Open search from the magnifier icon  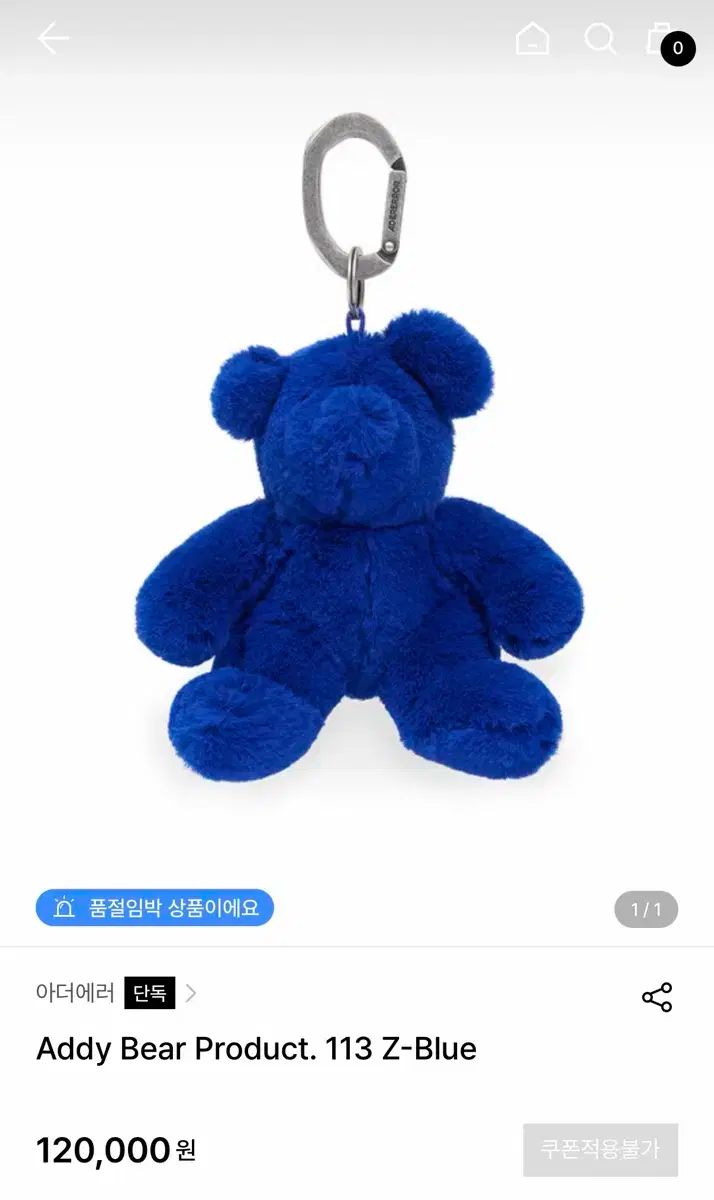(600, 39)
